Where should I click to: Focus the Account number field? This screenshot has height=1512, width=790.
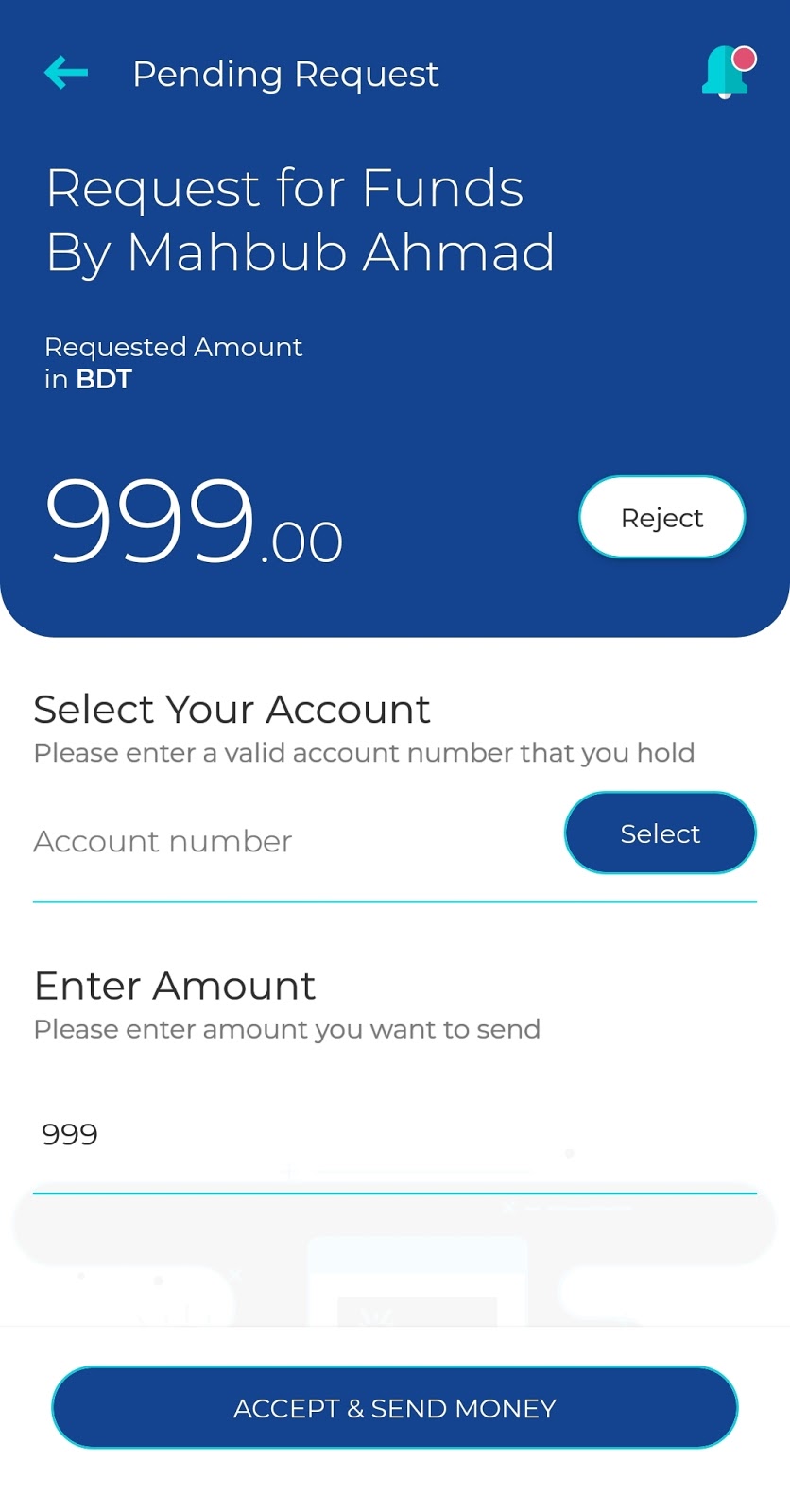pos(293,841)
